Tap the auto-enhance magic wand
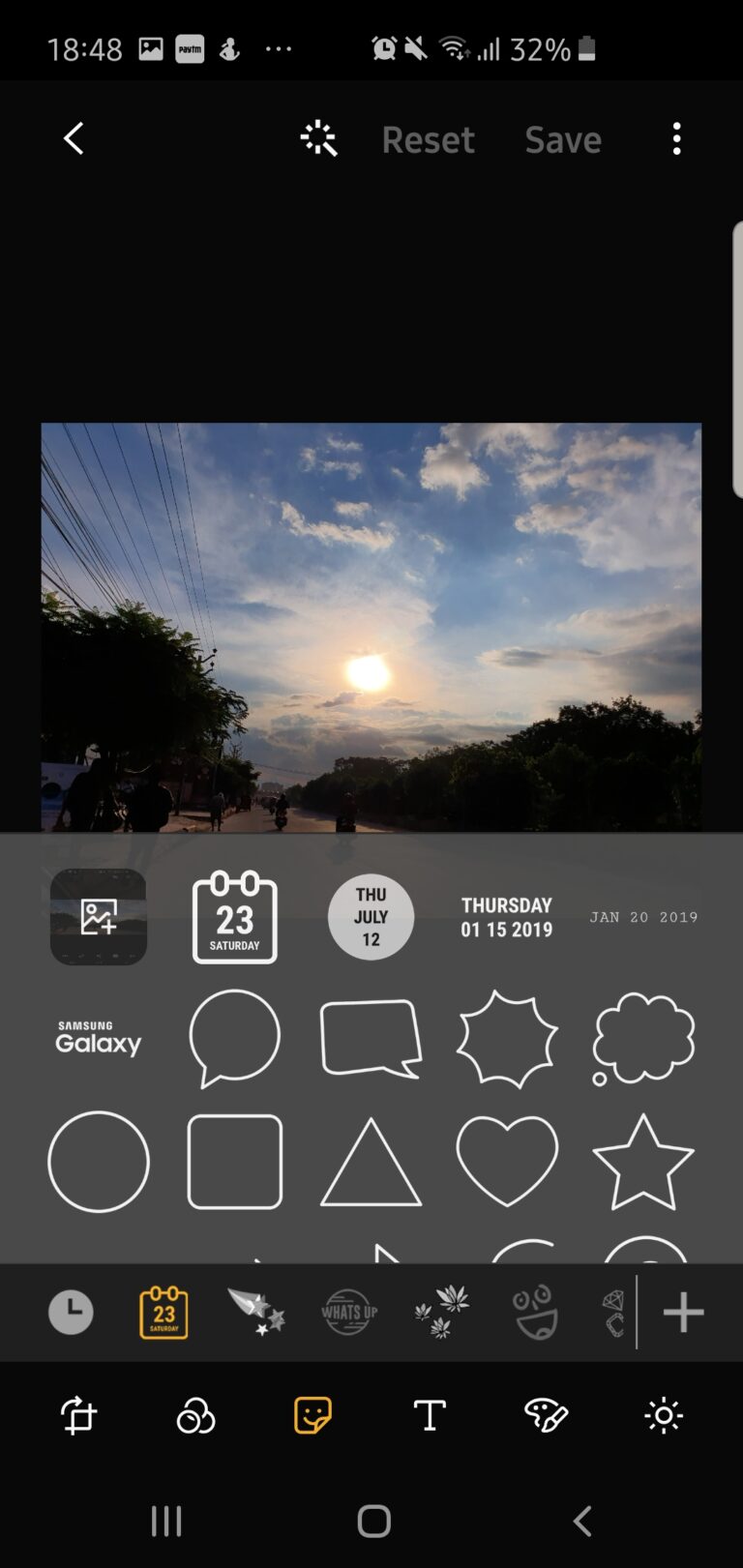The image size is (743, 1568). point(318,139)
